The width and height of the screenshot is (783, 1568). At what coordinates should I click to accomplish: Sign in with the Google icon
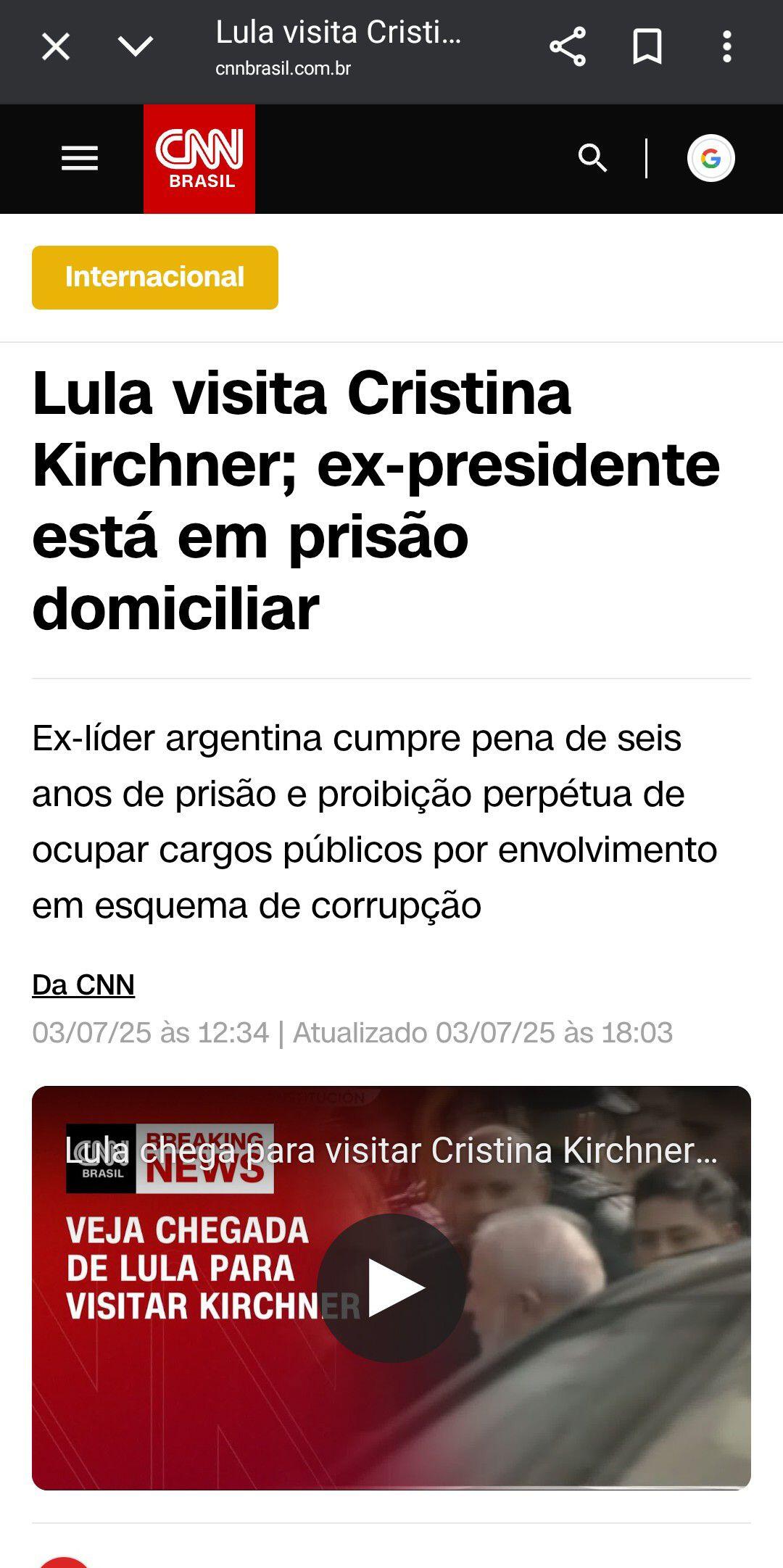711,158
